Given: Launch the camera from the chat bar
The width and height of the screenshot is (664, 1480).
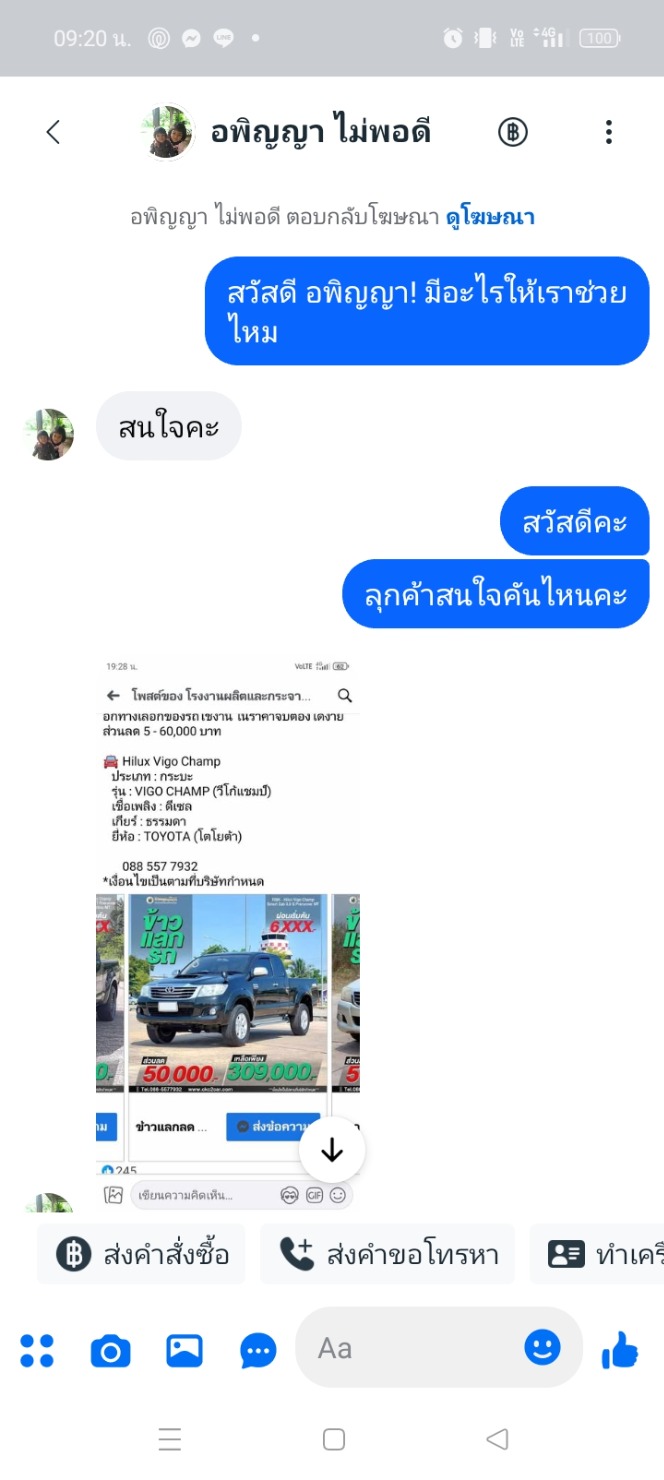Looking at the screenshot, I should coord(110,1350).
